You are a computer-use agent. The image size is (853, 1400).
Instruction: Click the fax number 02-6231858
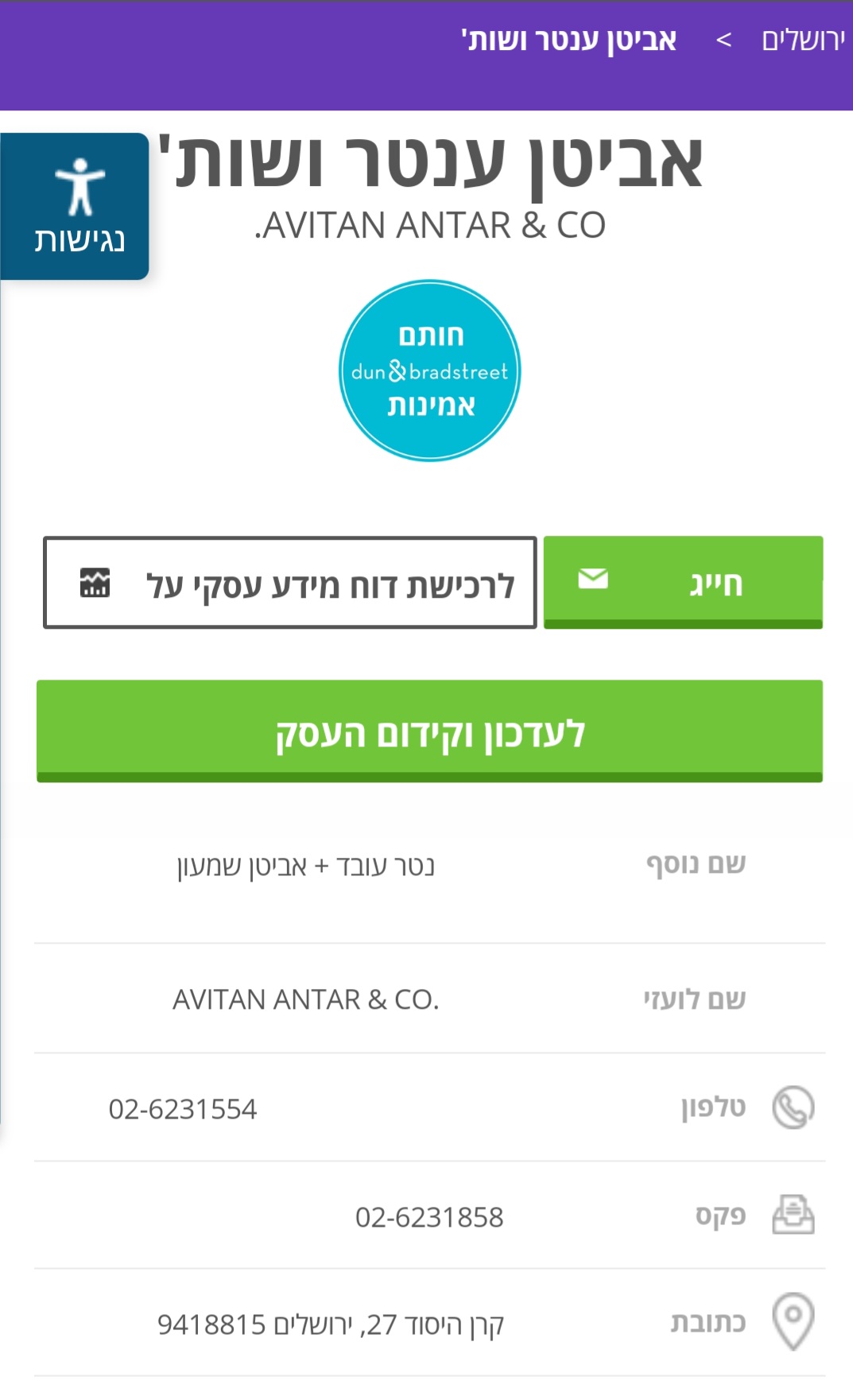[430, 1215]
